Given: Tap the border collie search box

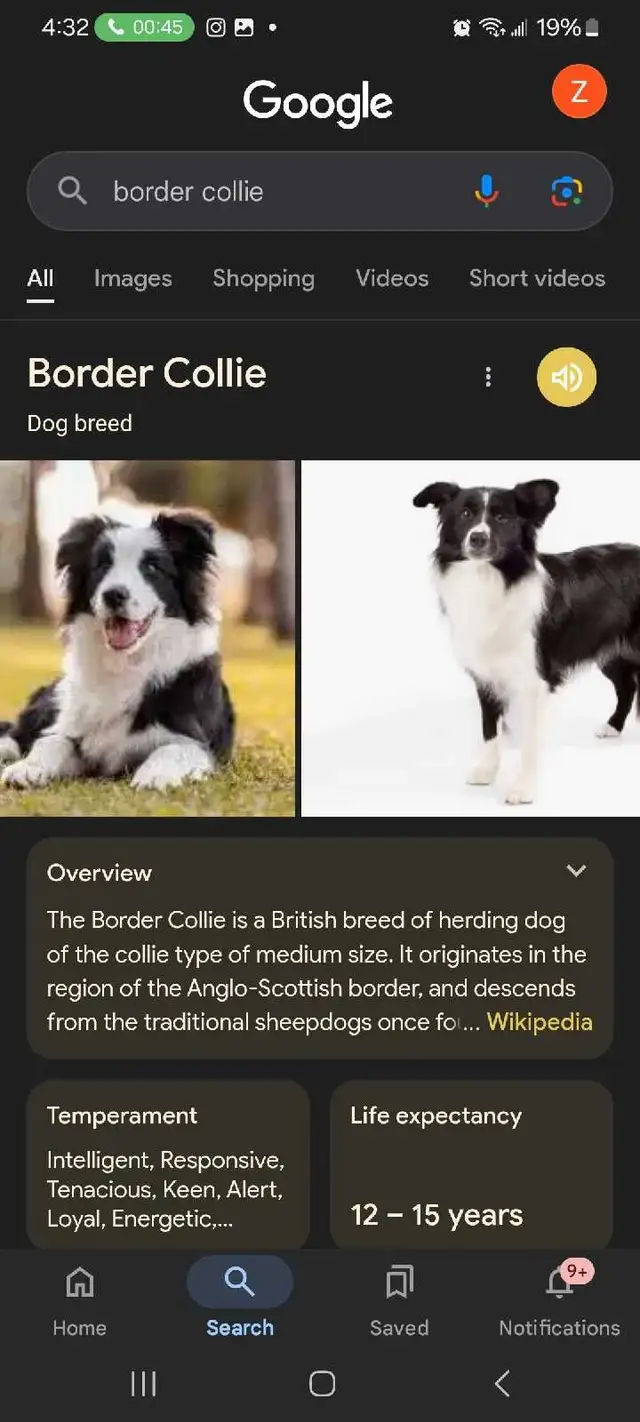Looking at the screenshot, I should tap(319, 191).
